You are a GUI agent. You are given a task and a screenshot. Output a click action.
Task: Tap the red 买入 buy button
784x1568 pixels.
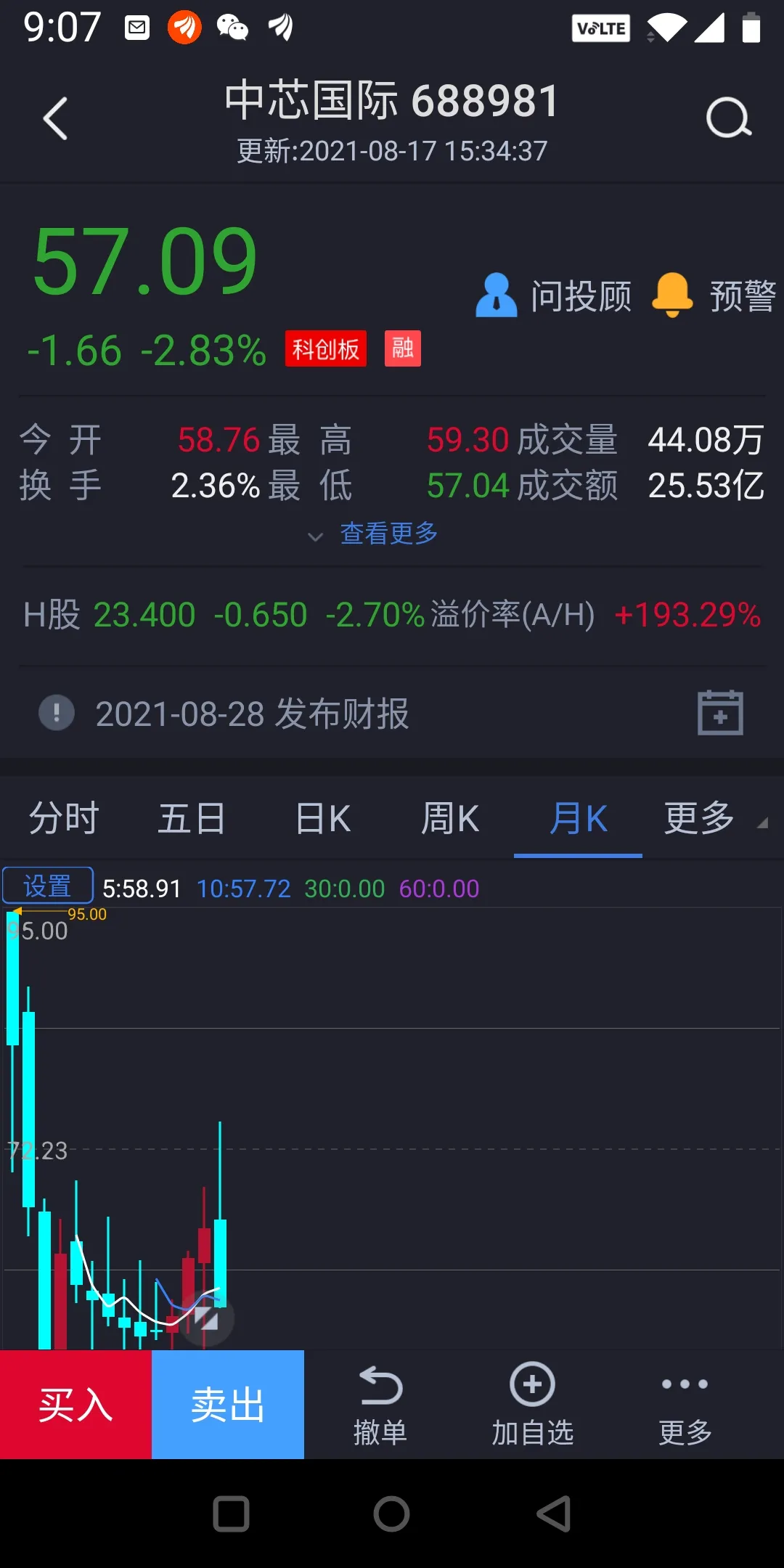(75, 1405)
